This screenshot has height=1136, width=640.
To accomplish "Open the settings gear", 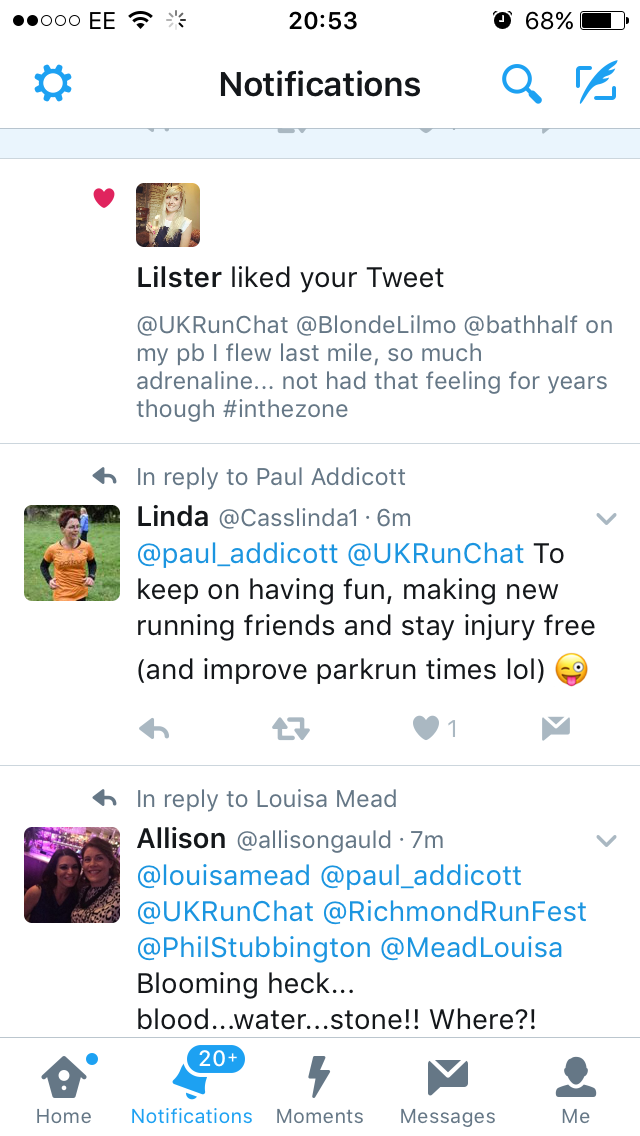I will tap(53, 84).
